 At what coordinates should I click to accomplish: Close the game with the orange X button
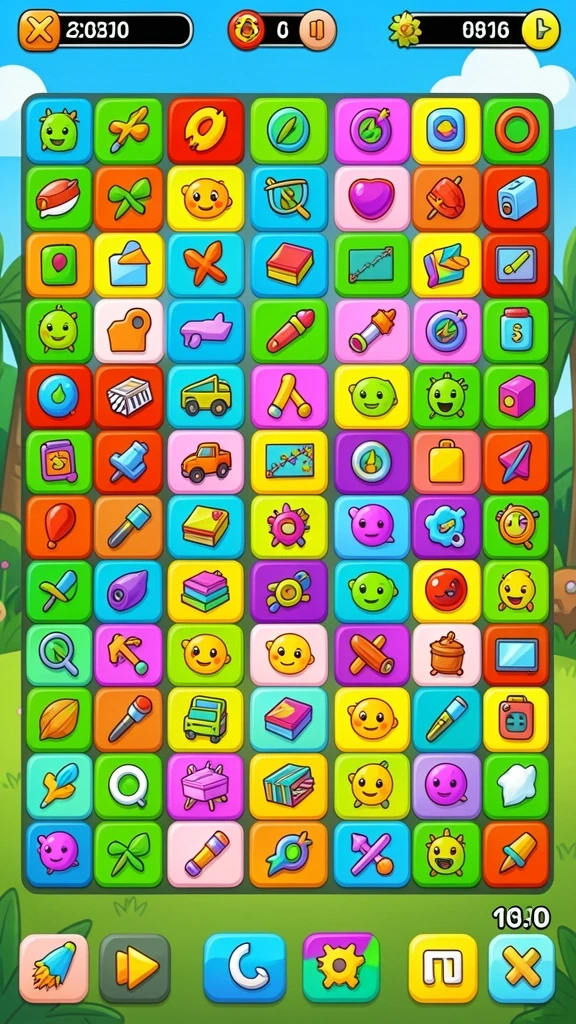pos(39,30)
